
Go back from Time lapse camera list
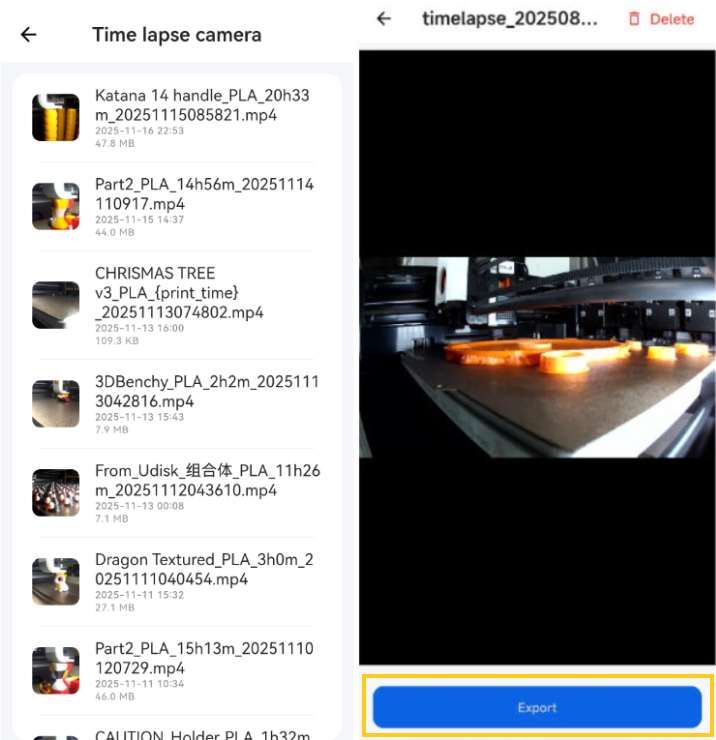coord(29,35)
